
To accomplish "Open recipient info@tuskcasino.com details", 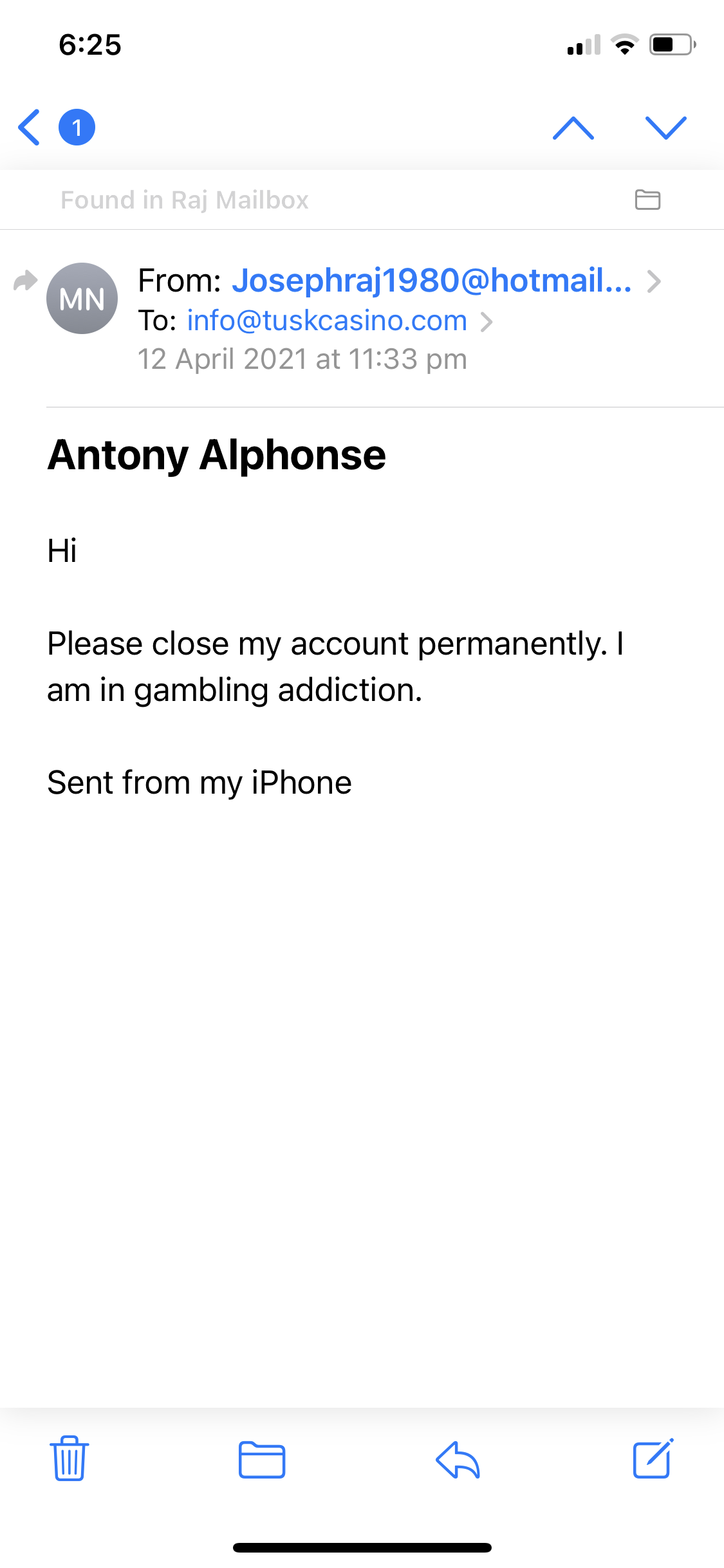I will pos(327,321).
